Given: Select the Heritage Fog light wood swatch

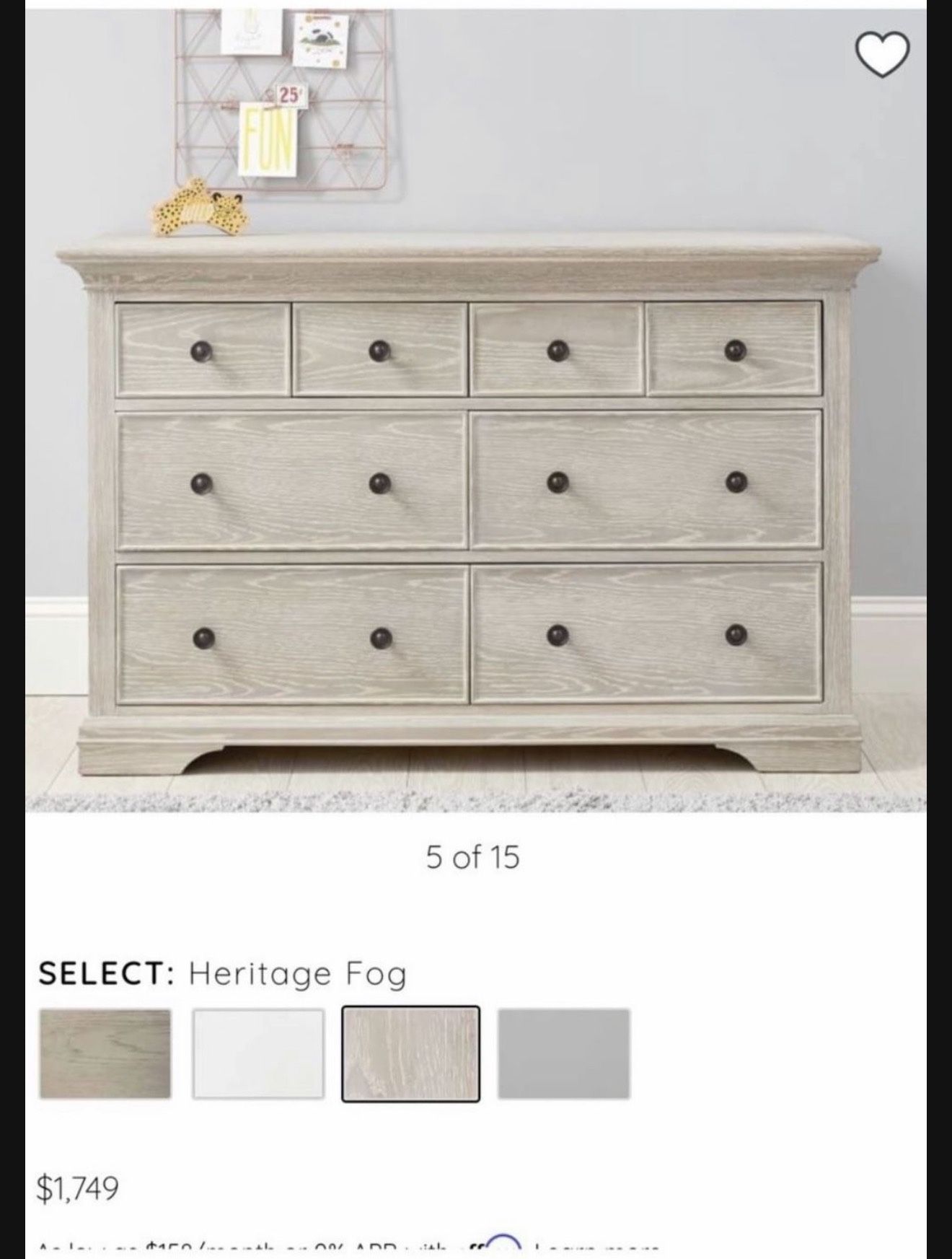Looking at the screenshot, I should pos(410,1054).
